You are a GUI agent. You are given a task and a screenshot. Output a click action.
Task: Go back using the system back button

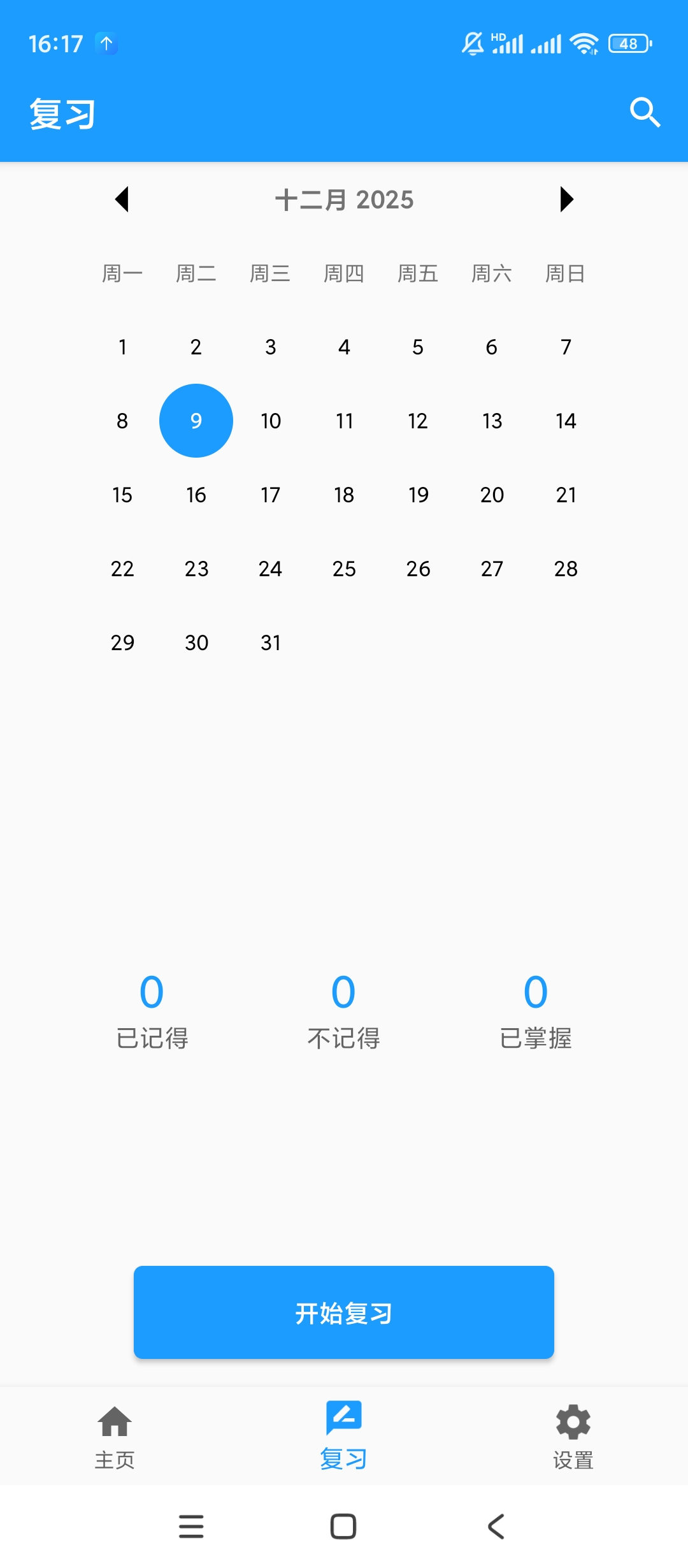496,1527
